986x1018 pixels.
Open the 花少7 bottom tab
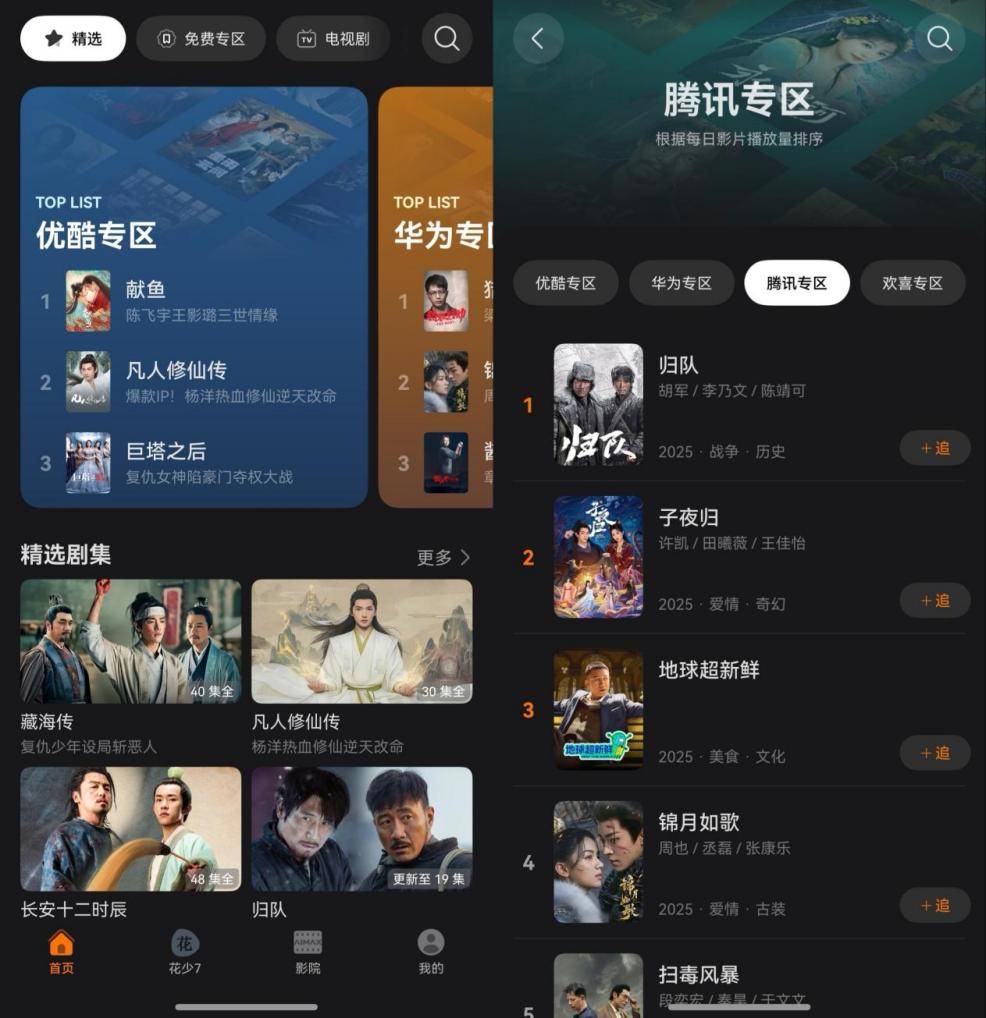pyautogui.click(x=185, y=953)
